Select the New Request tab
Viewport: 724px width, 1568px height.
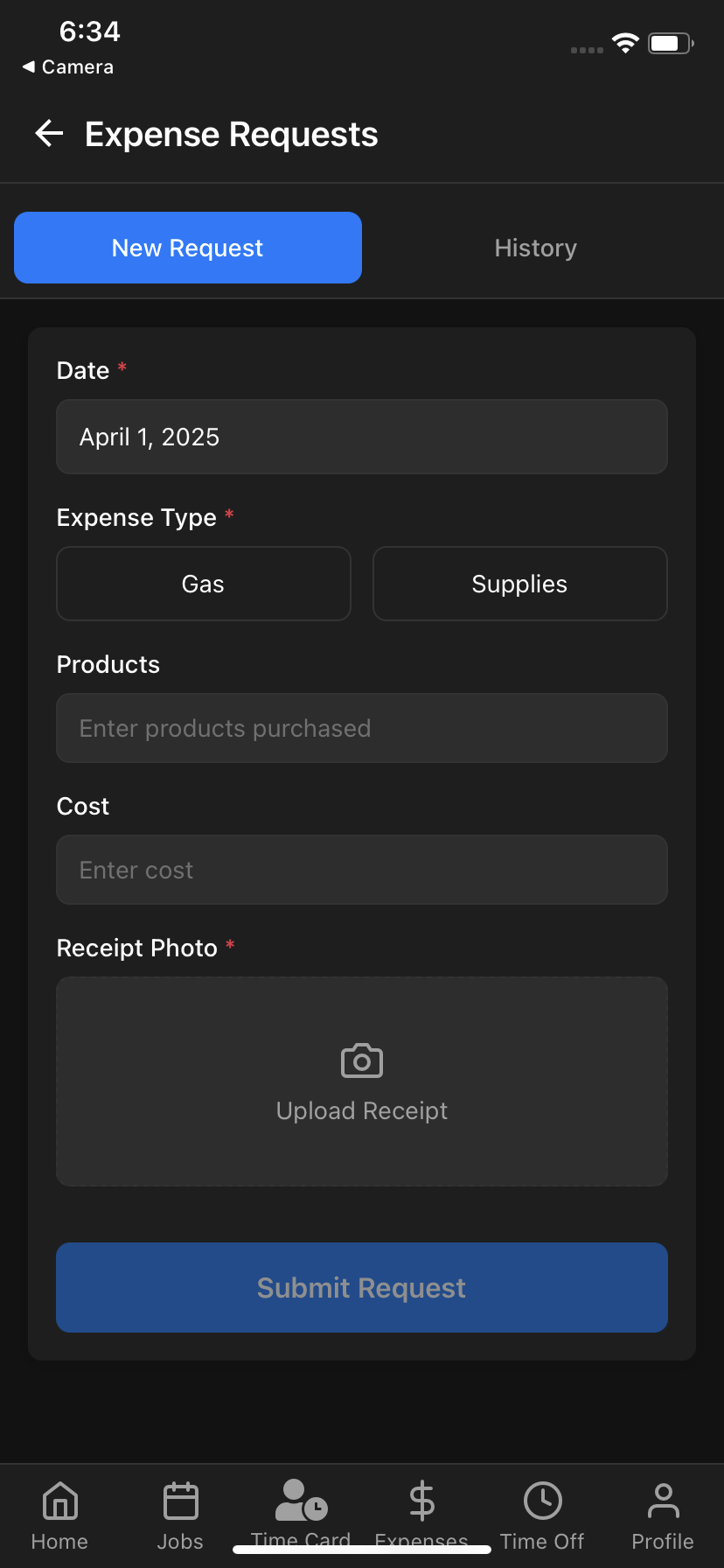(188, 248)
